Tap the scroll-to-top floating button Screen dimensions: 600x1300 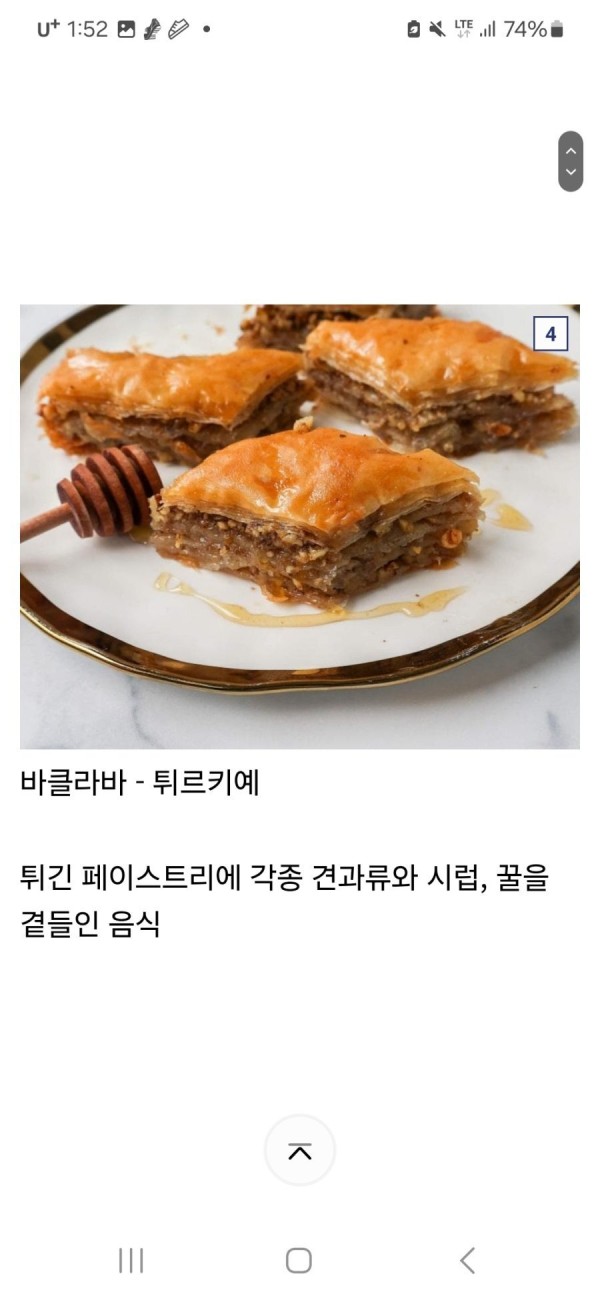point(299,1151)
